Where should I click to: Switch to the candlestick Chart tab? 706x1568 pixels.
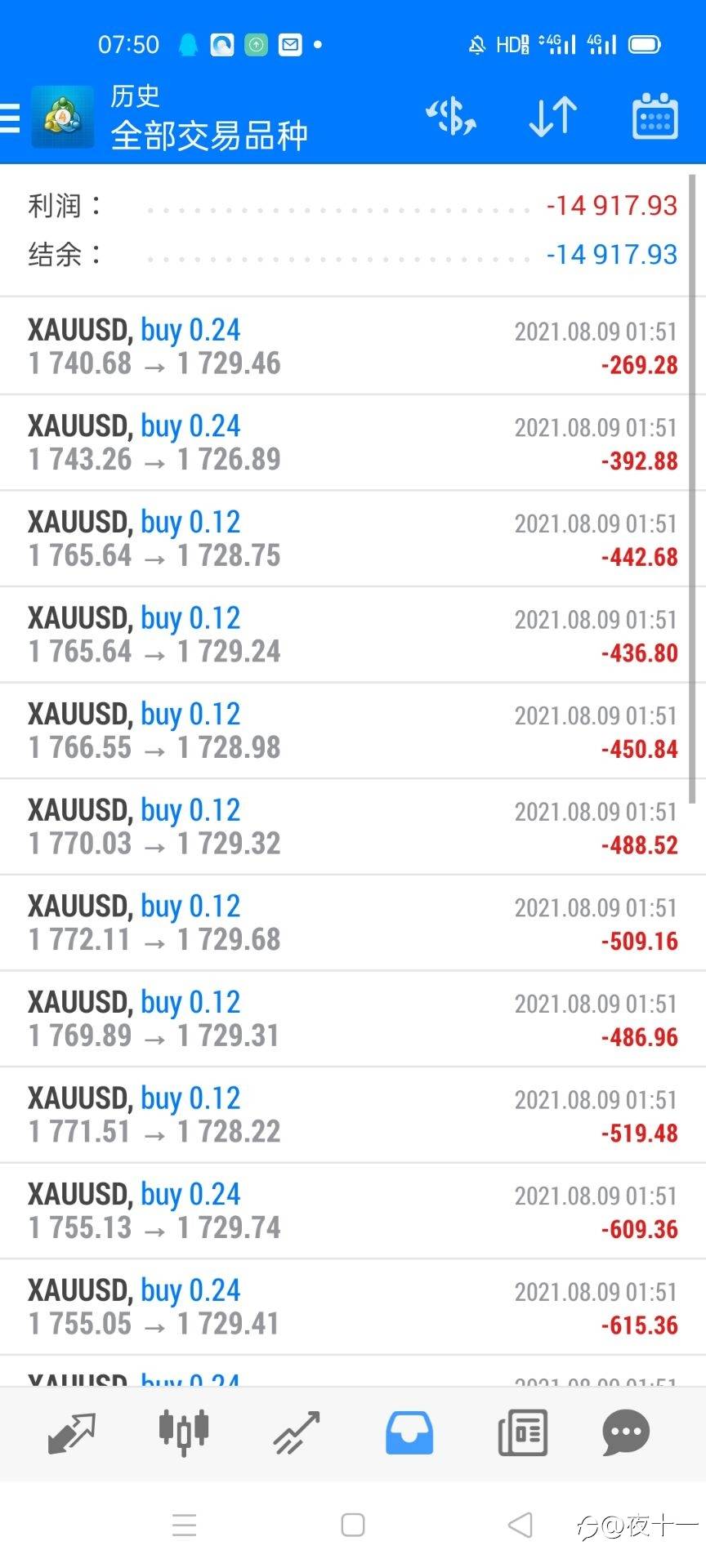(x=183, y=1432)
